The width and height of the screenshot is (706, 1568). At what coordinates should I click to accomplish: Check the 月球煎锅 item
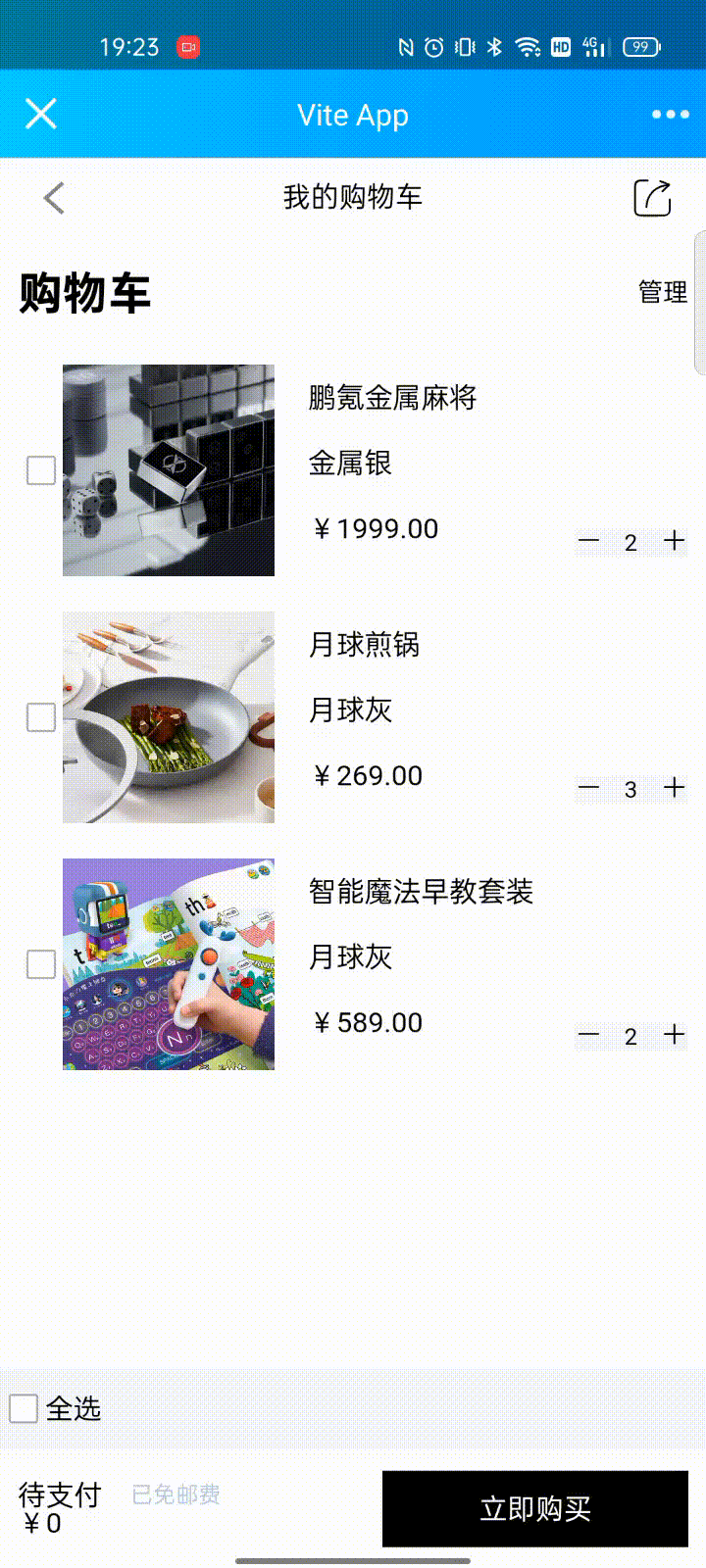pos(41,717)
